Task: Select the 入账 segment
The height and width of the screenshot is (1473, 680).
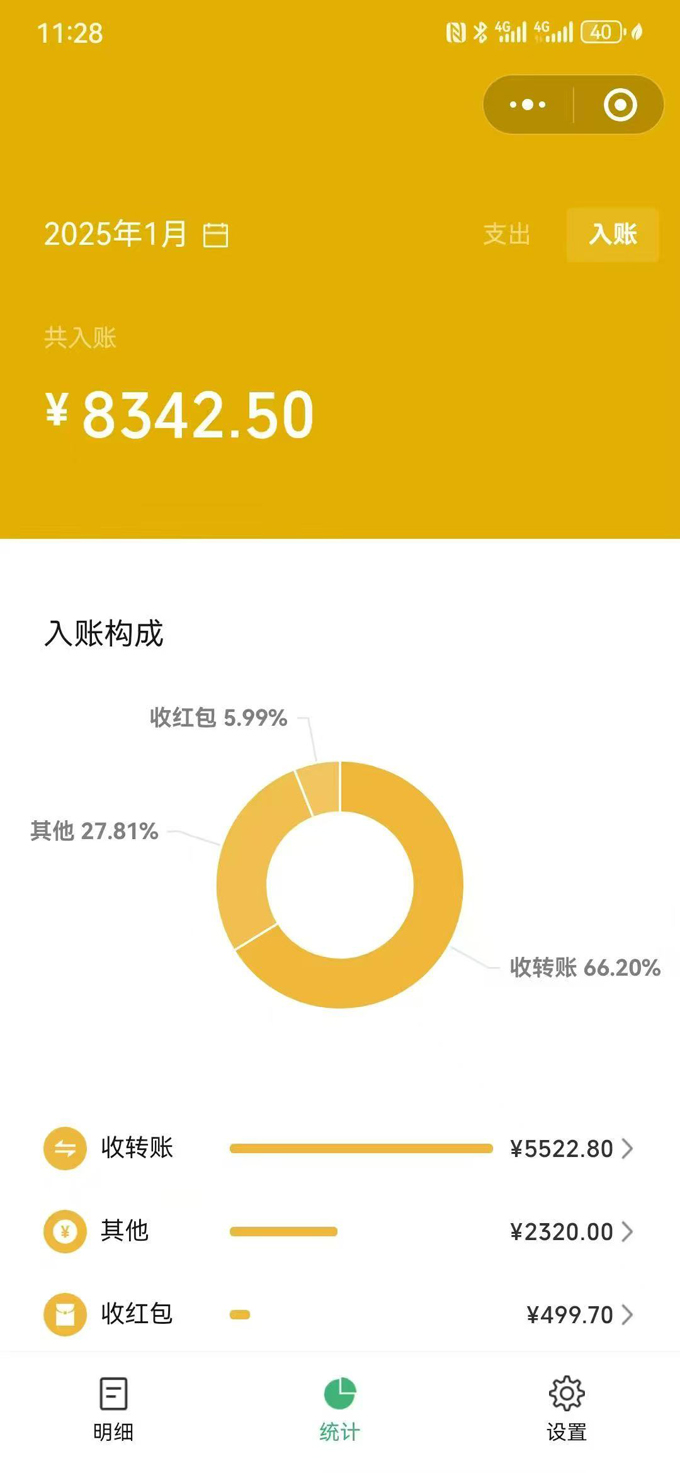Action: 612,235
